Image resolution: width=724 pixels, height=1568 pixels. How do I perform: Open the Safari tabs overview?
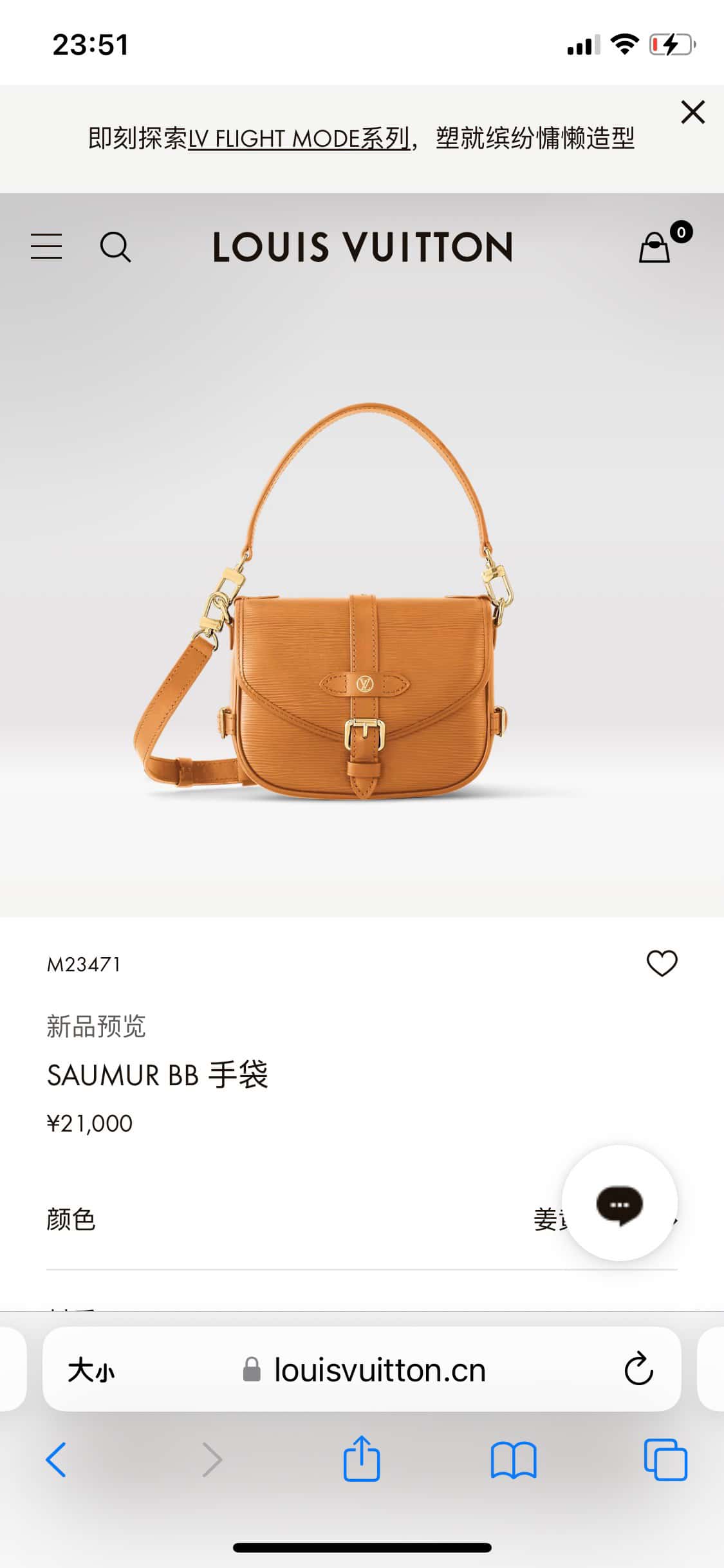(665, 1460)
